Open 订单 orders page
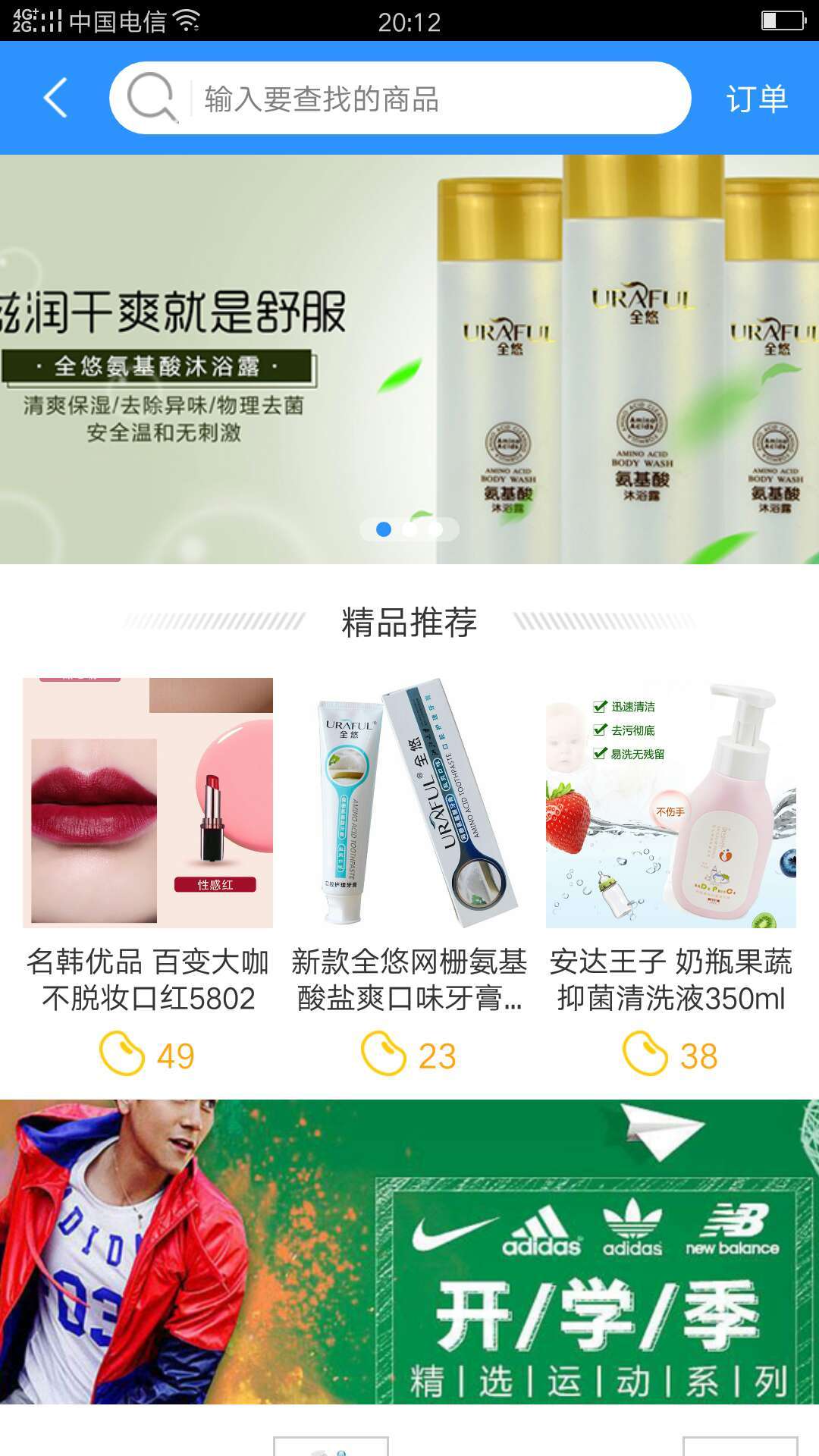Image resolution: width=819 pixels, height=1456 pixels. coord(756,99)
